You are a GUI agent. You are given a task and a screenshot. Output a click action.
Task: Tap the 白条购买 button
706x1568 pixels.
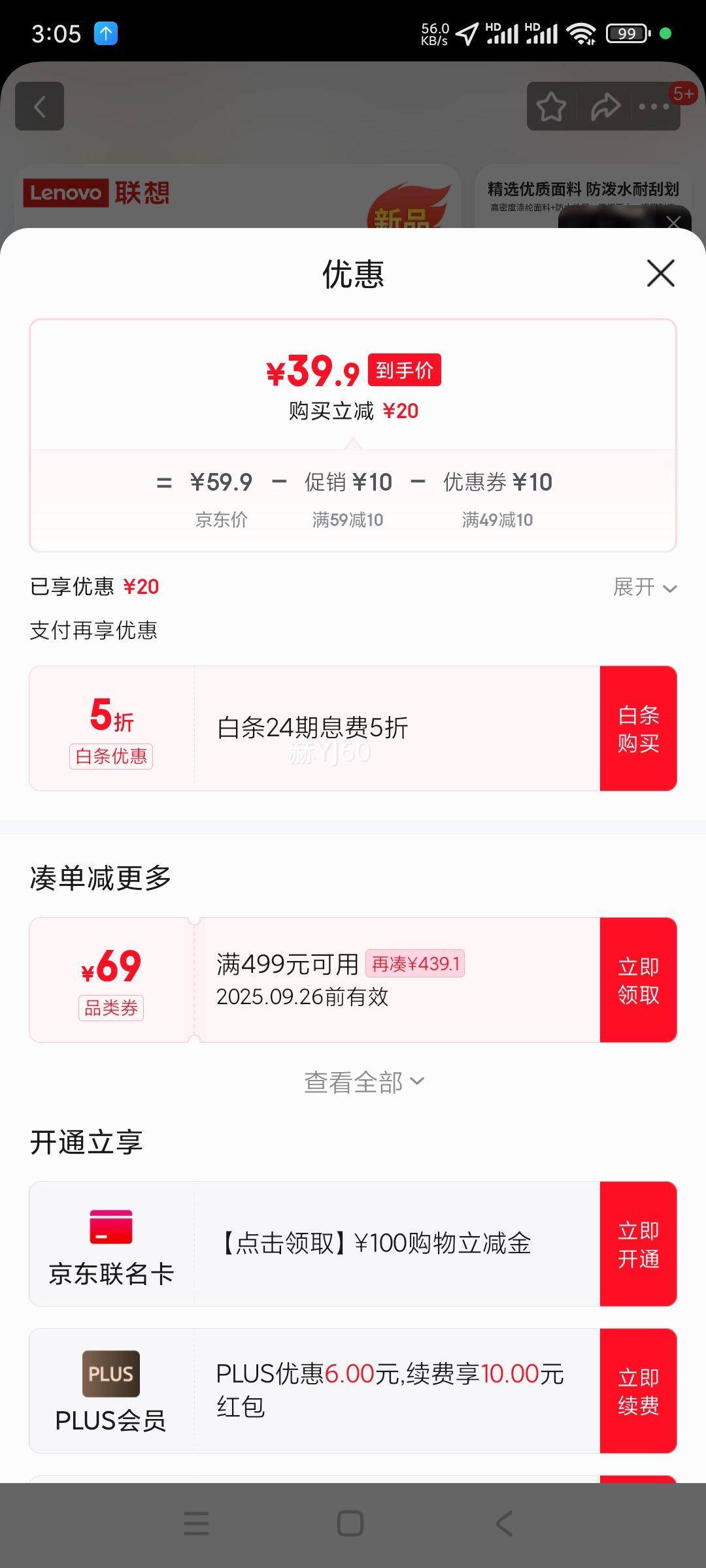pos(638,728)
